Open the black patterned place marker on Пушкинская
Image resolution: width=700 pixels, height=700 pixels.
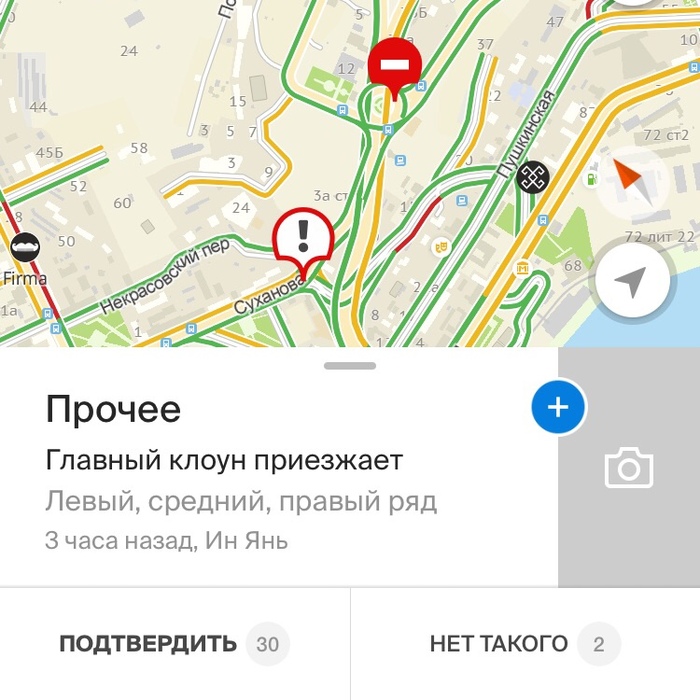coord(533,177)
